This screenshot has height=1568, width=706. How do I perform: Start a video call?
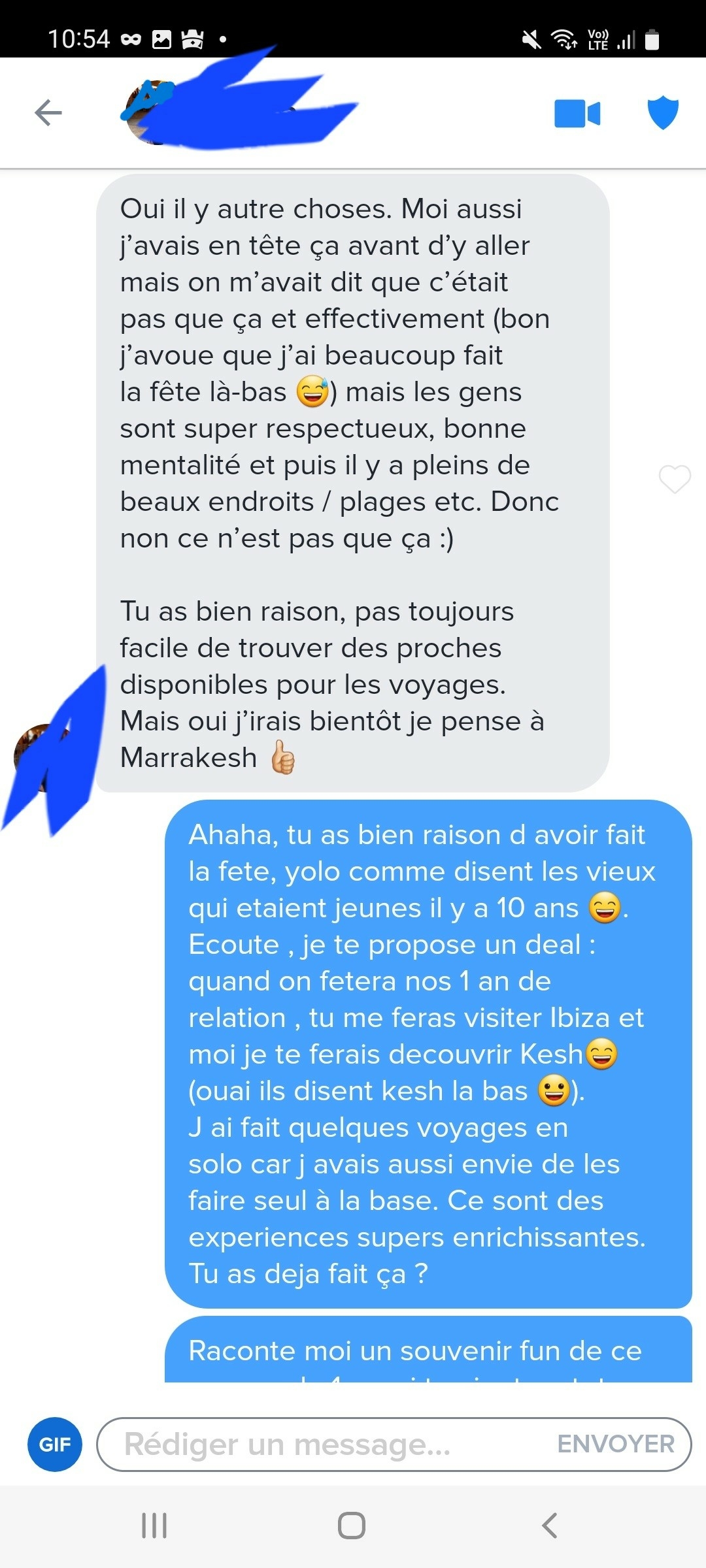click(x=577, y=114)
